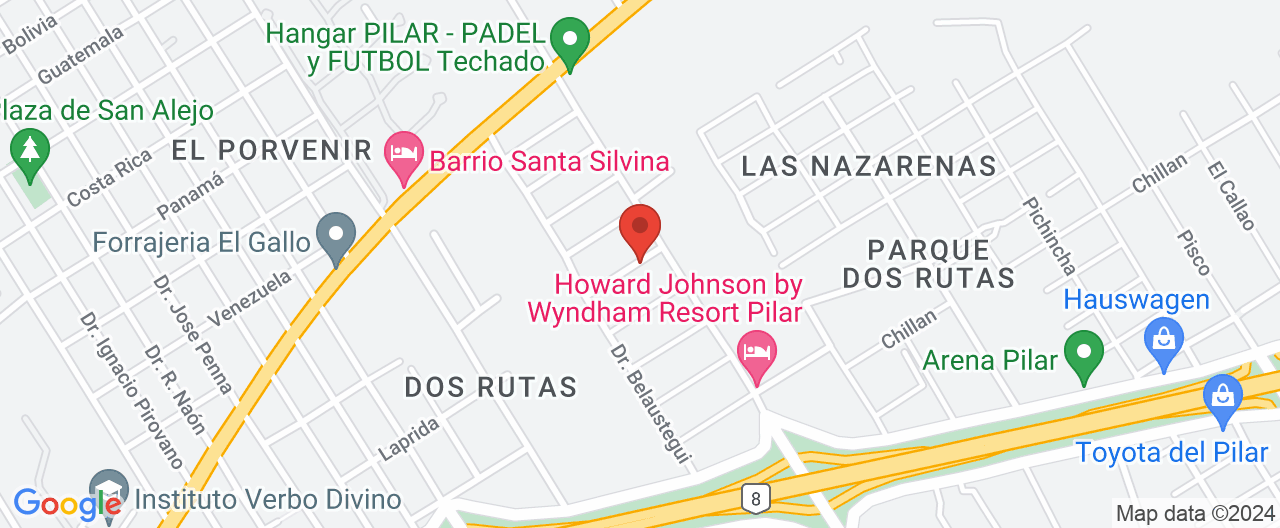Tap the red location pin
The height and width of the screenshot is (528, 1280).
point(640,228)
